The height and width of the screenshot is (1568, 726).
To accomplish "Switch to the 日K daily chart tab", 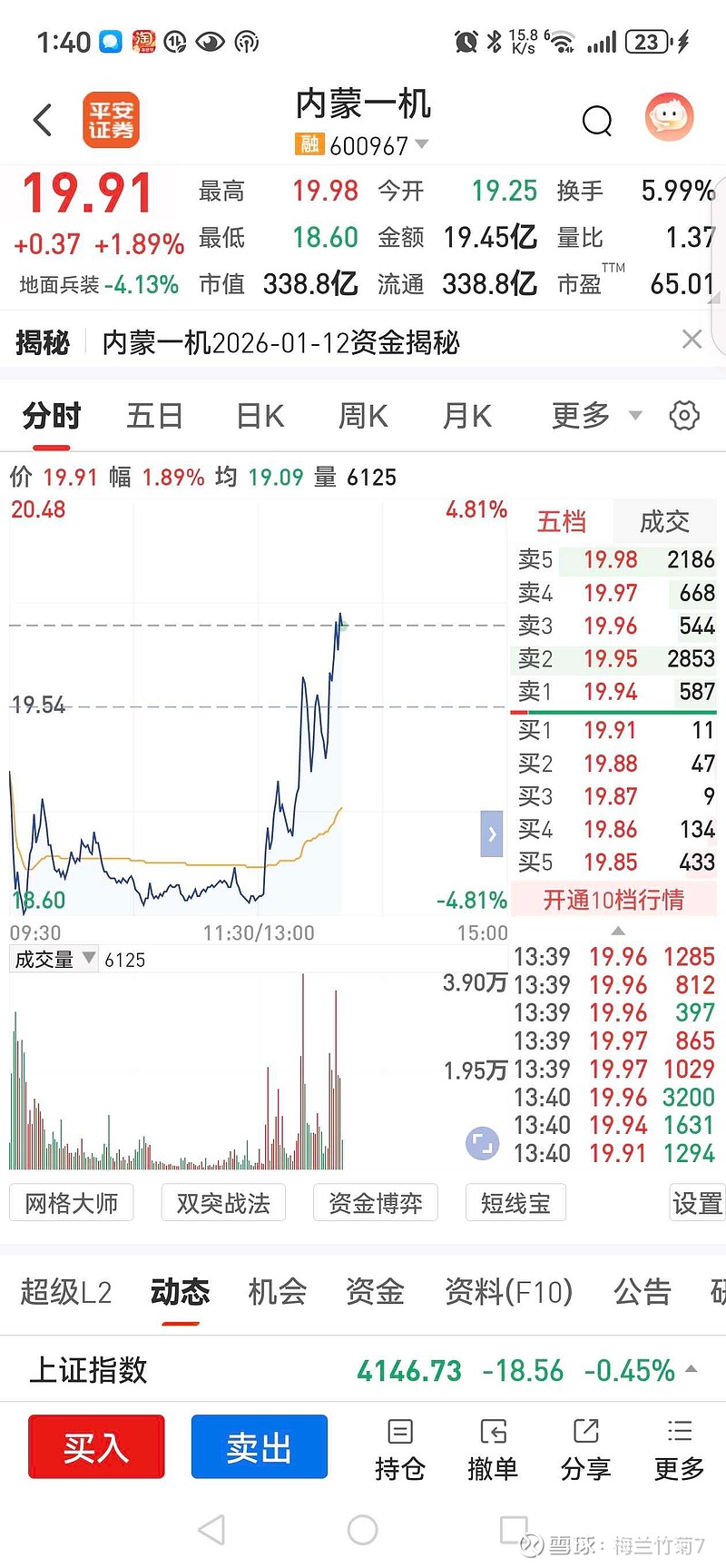I will (x=258, y=415).
